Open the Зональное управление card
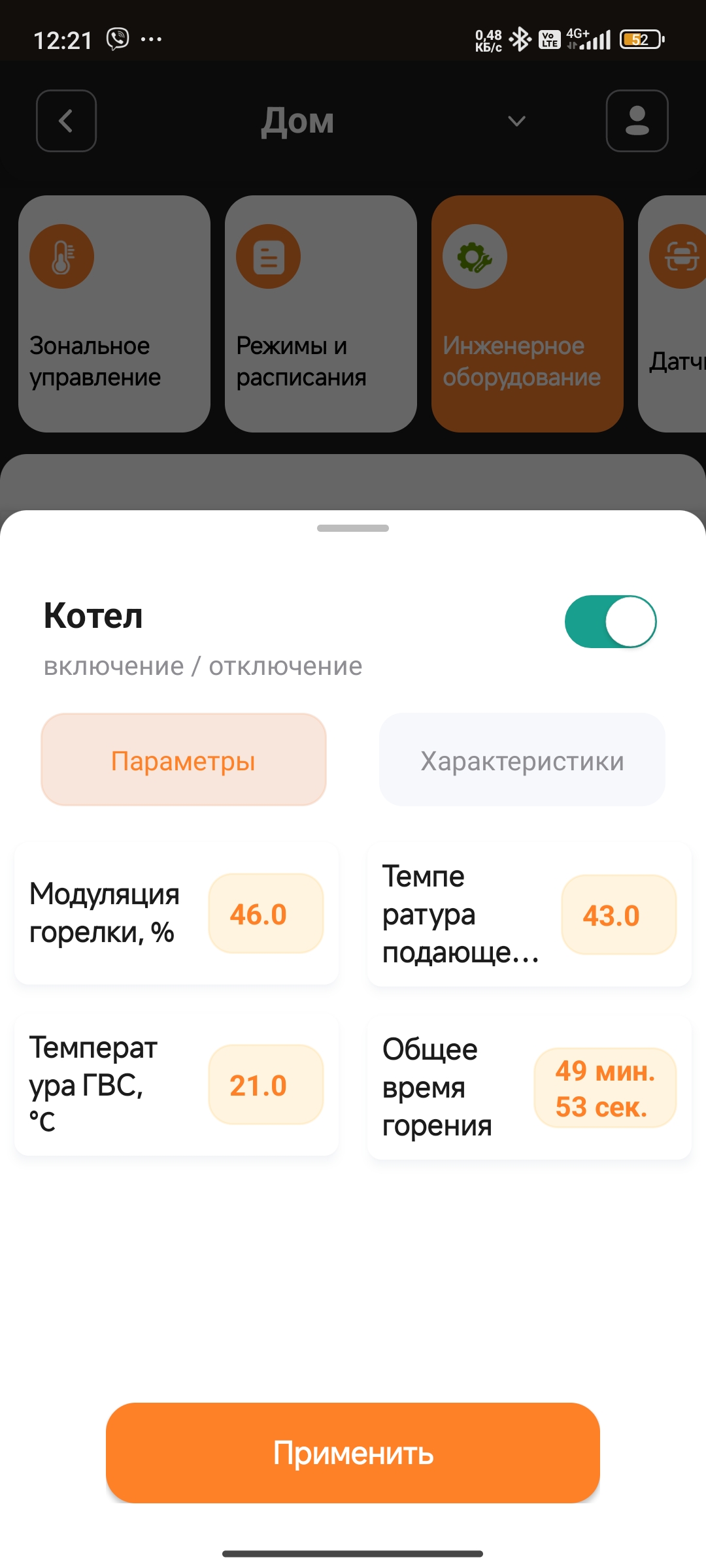Viewport: 706px width, 1568px height. coord(114,314)
